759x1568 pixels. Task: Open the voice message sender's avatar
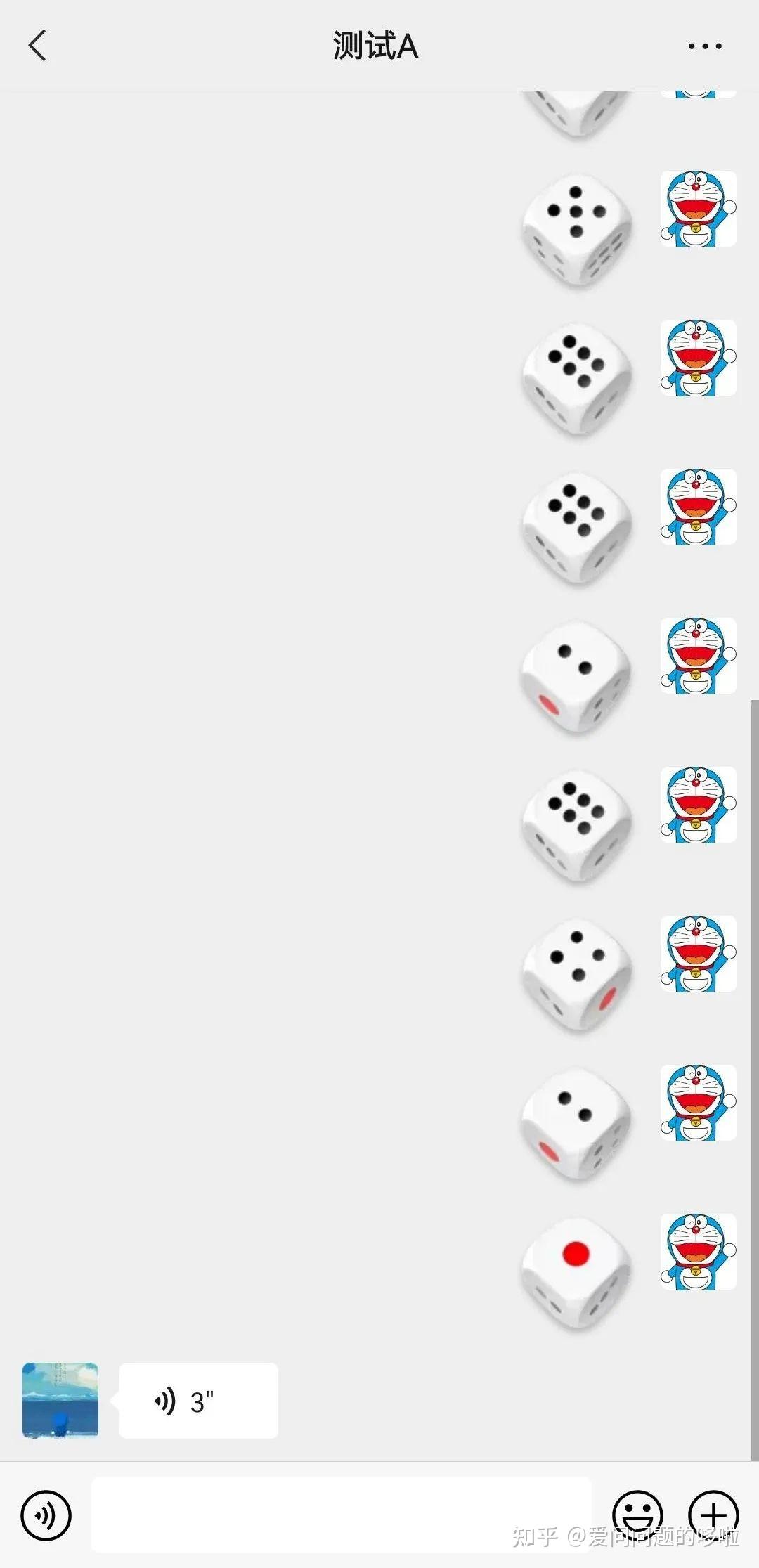click(x=60, y=1401)
